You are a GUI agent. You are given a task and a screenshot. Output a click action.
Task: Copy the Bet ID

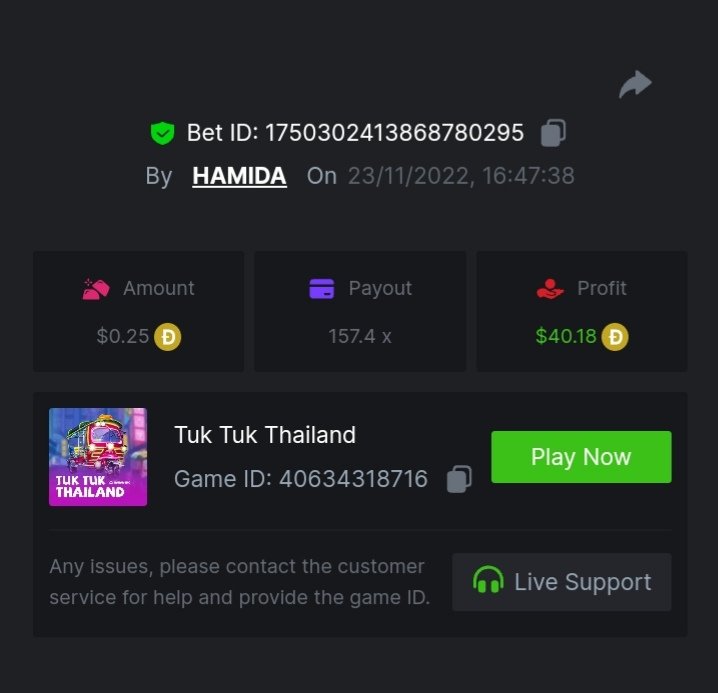pos(553,132)
